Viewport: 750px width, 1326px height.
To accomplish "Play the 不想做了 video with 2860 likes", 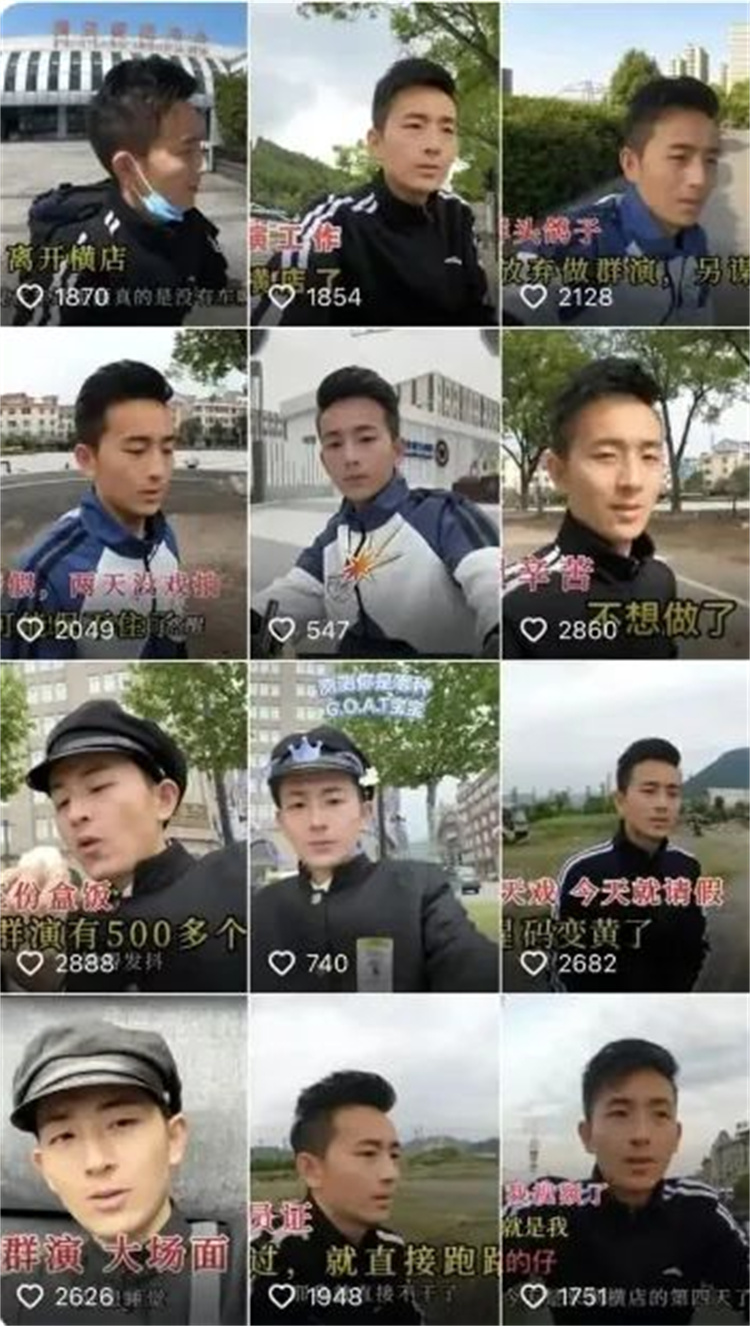I will click(626, 493).
